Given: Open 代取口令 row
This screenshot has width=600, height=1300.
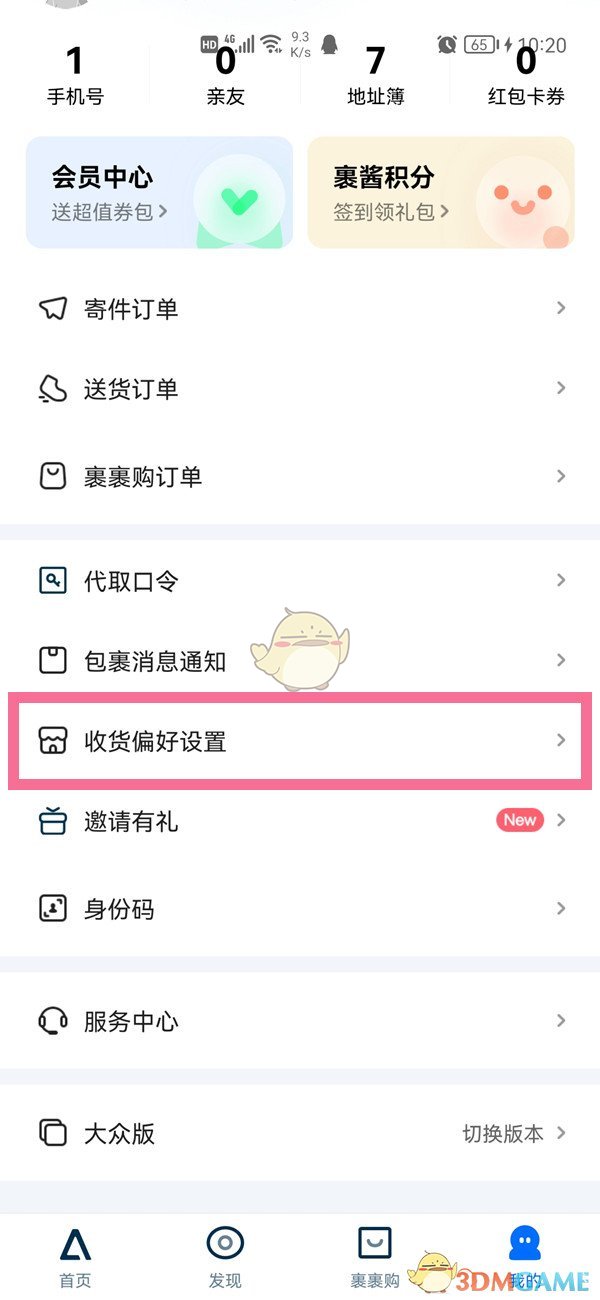Looking at the screenshot, I should click(x=300, y=581).
